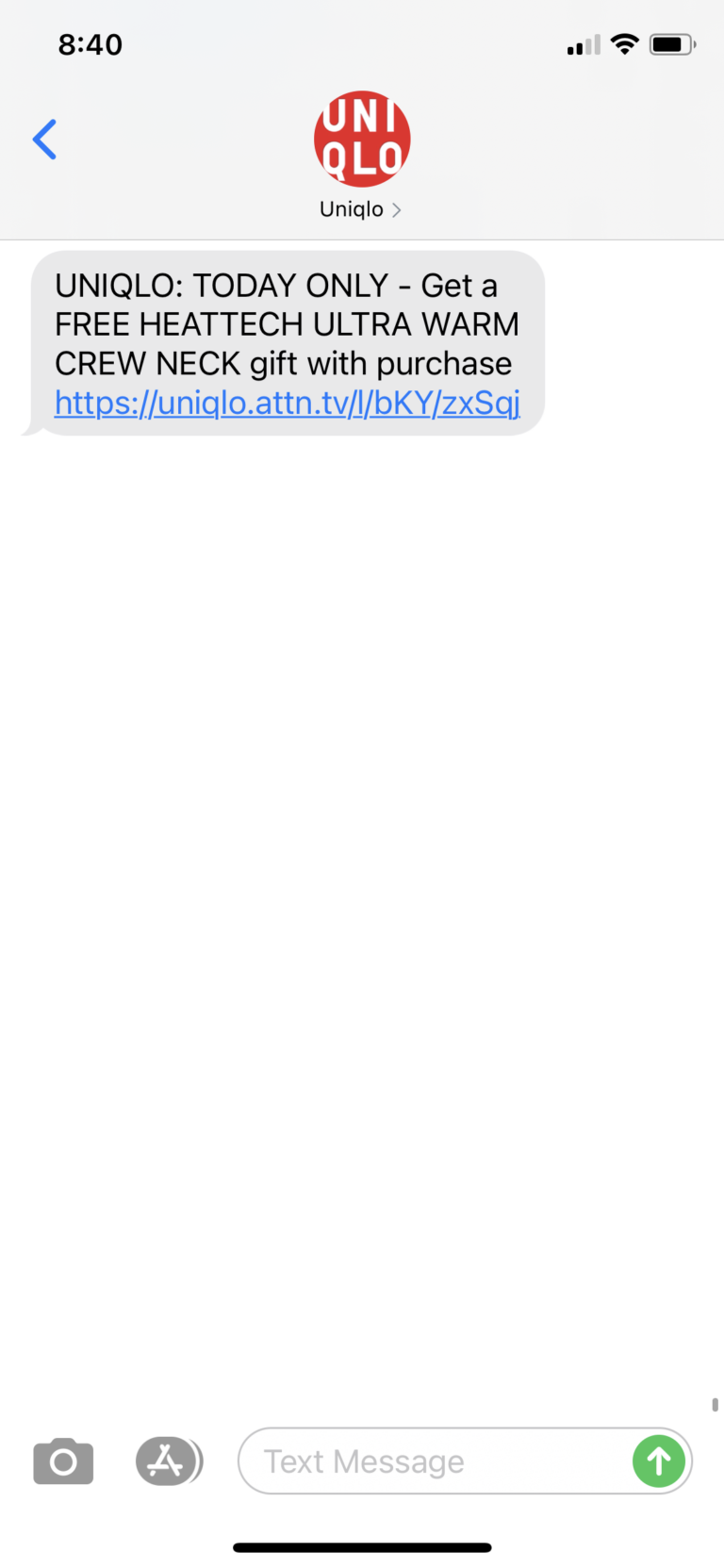Expand the Uniqlo contact details chevron

pos(396,209)
